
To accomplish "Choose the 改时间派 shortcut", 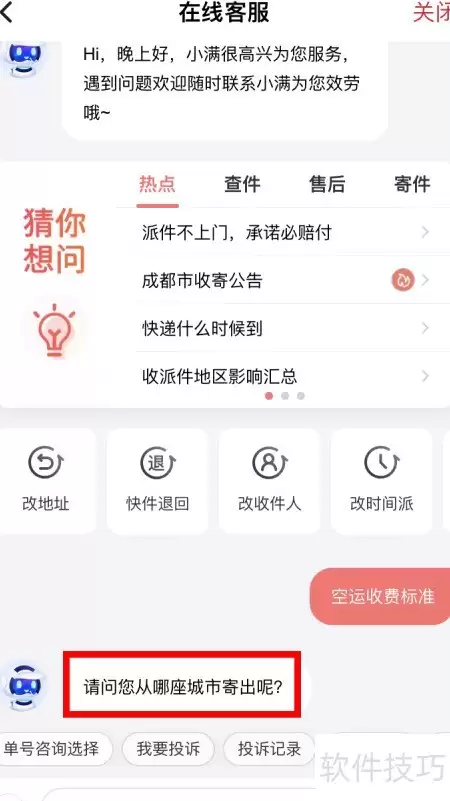I will point(381,481).
